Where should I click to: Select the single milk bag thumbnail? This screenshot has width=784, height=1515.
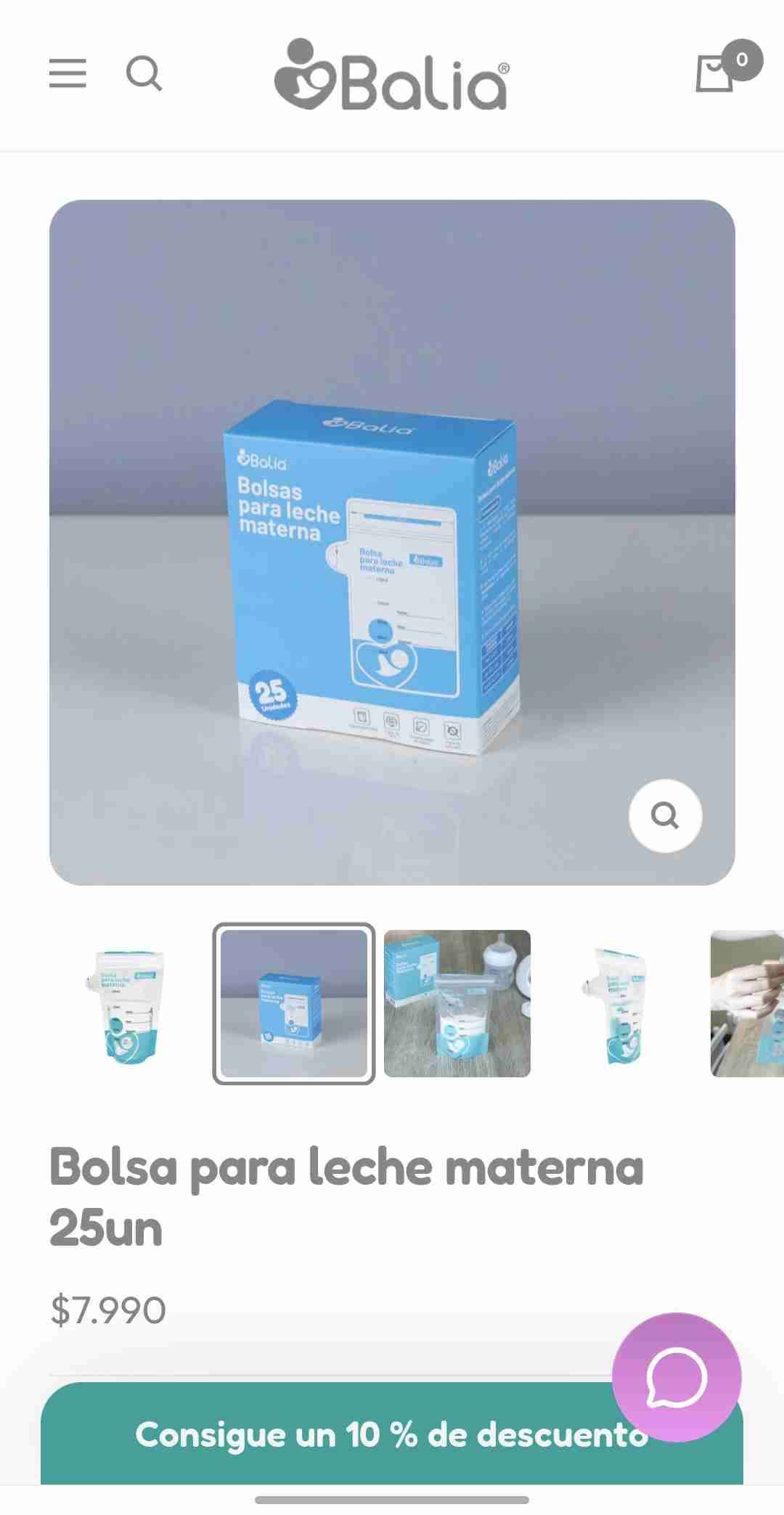[x=131, y=1004]
